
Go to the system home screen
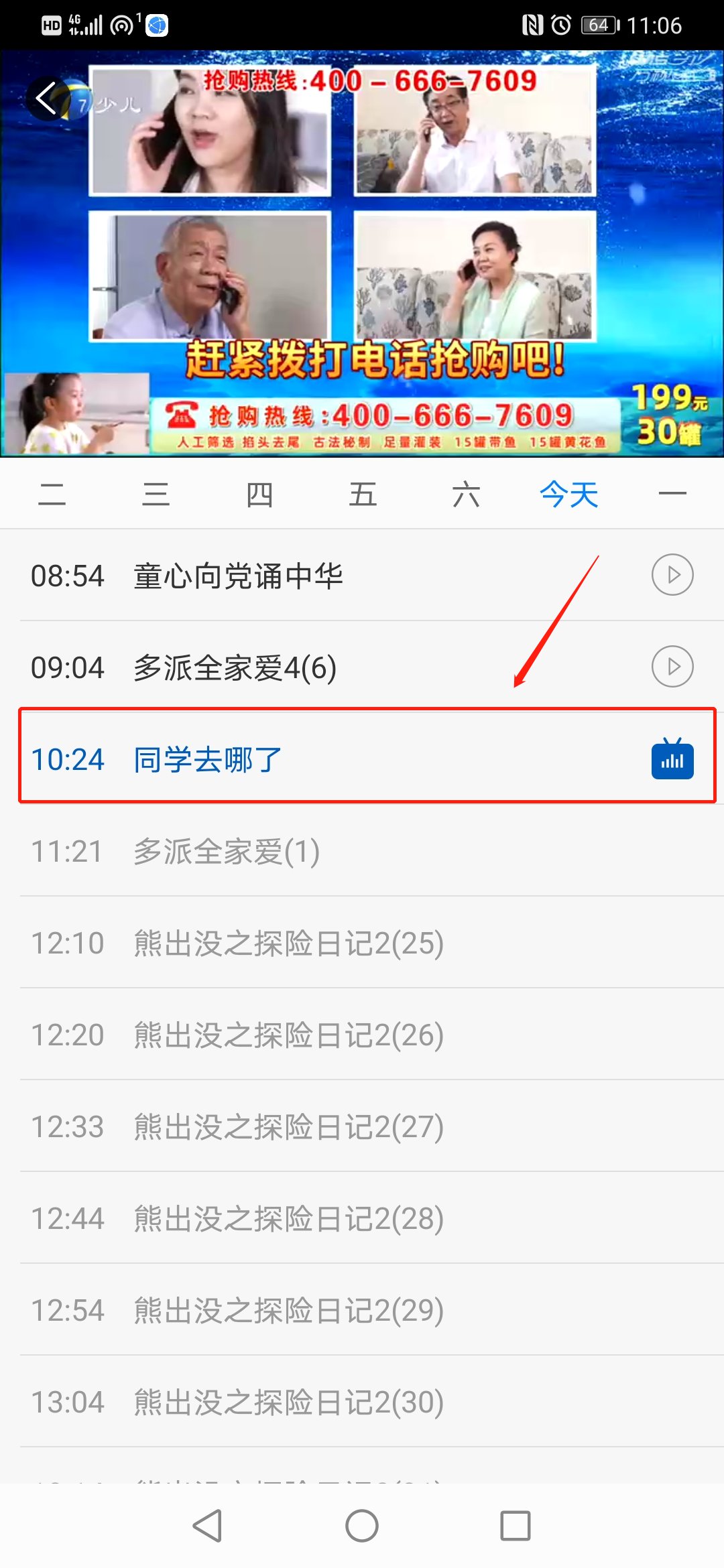pos(362,1526)
